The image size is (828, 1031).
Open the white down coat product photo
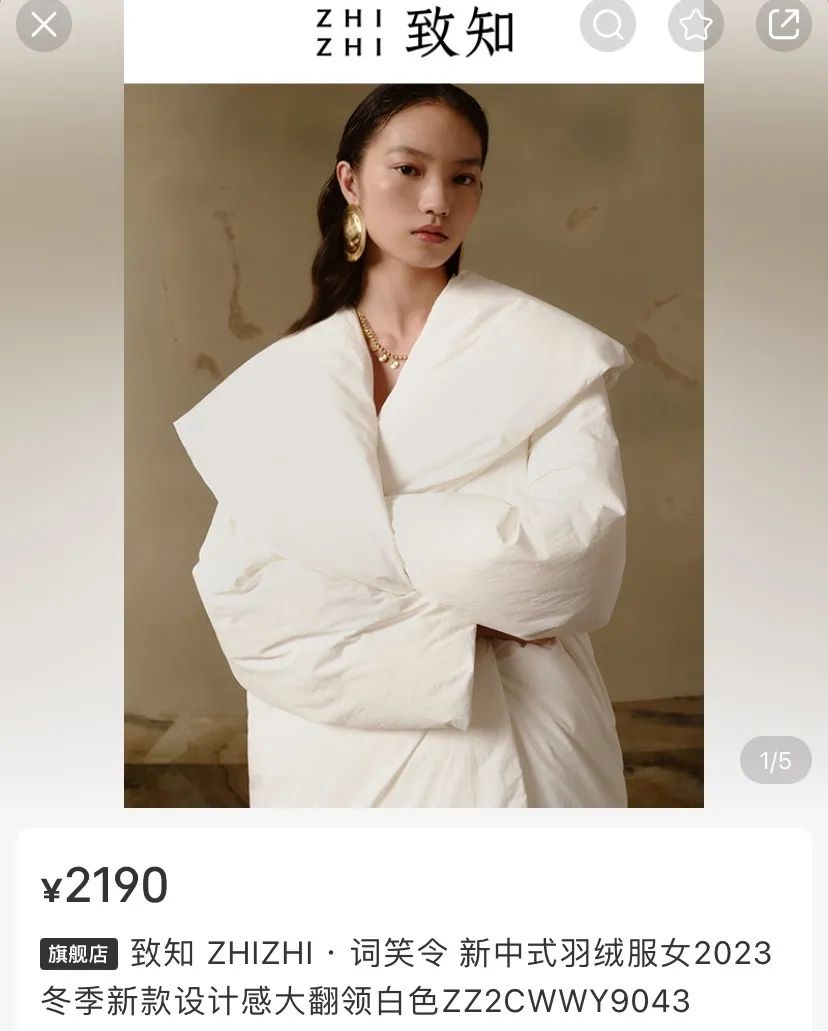(414, 445)
